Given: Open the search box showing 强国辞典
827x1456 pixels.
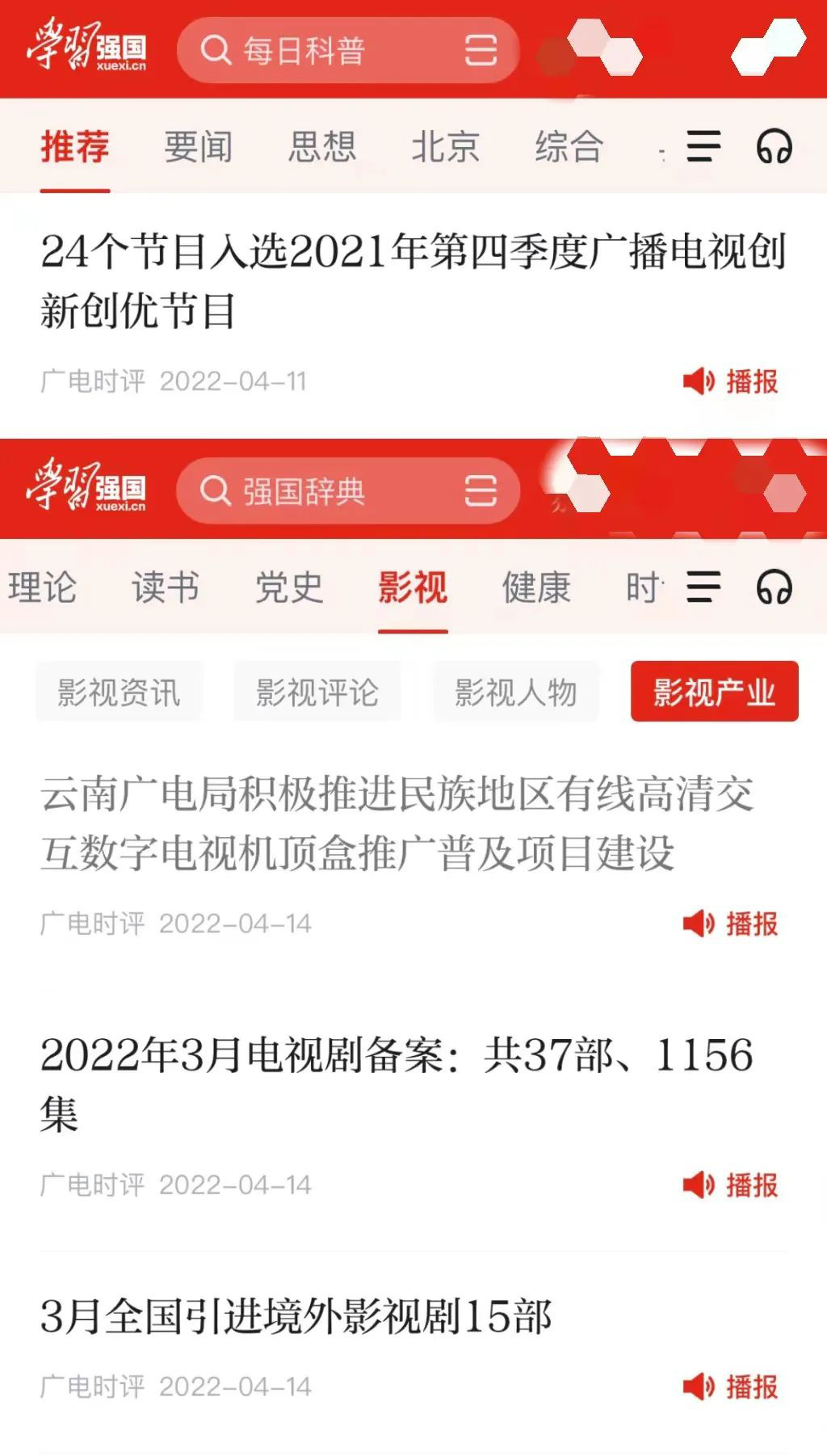Looking at the screenshot, I should [323, 490].
